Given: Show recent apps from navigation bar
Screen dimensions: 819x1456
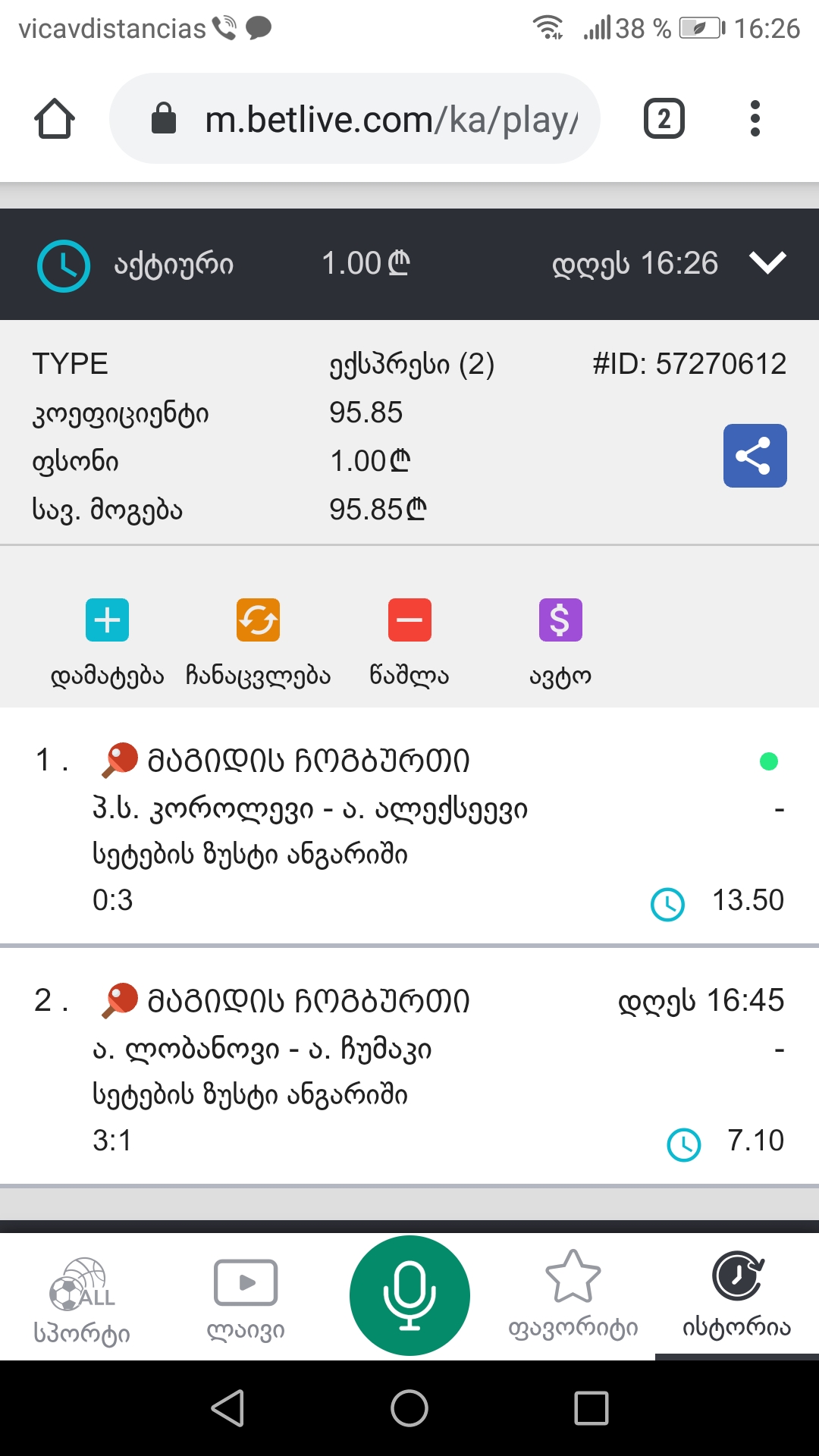Looking at the screenshot, I should pyautogui.click(x=591, y=1408).
